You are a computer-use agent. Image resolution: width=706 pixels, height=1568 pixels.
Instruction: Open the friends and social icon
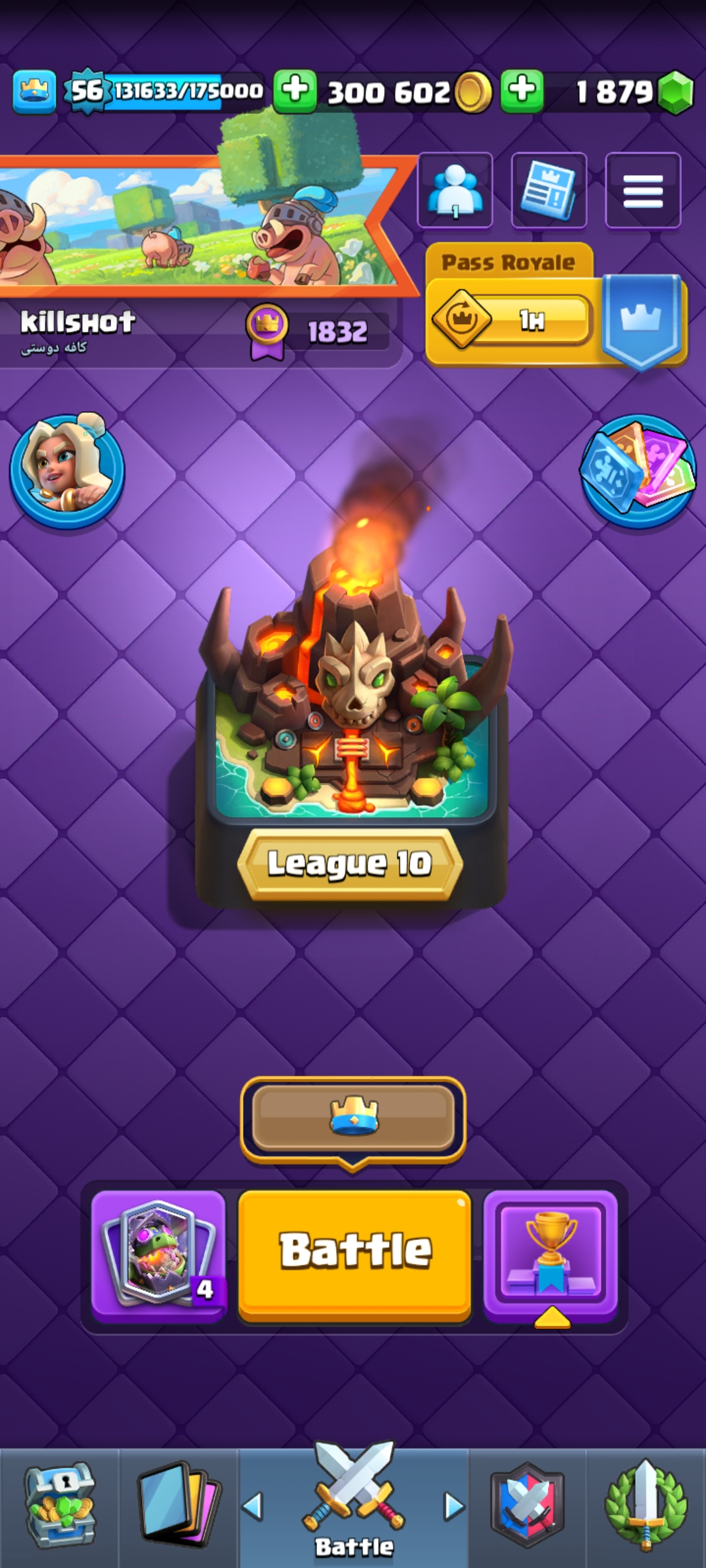pos(455,191)
